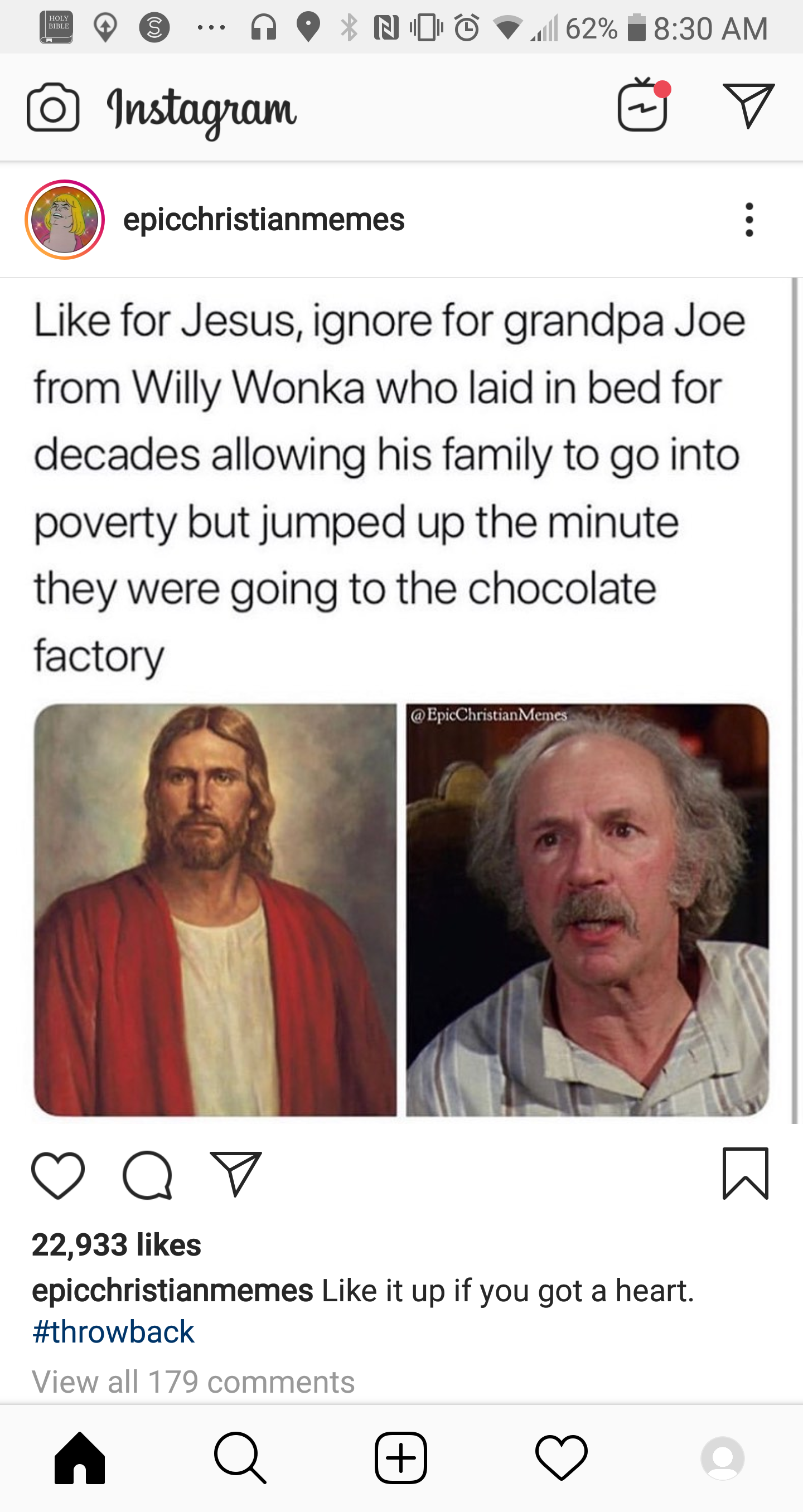803x1512 pixels.
Task: Like the epicchristianmemes post
Action: click(x=57, y=1175)
